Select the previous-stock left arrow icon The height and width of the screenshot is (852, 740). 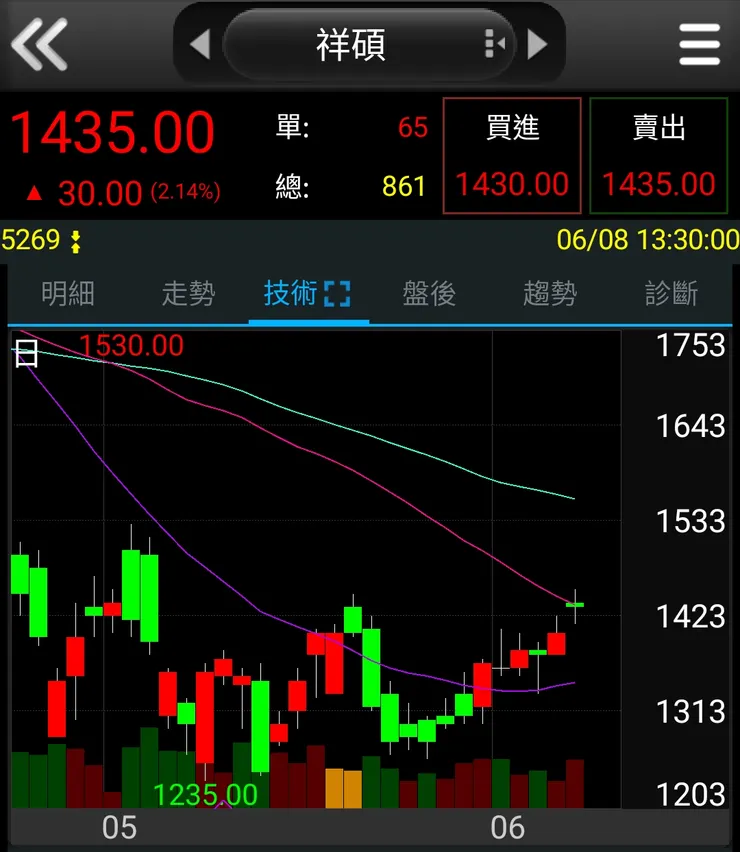[198, 44]
